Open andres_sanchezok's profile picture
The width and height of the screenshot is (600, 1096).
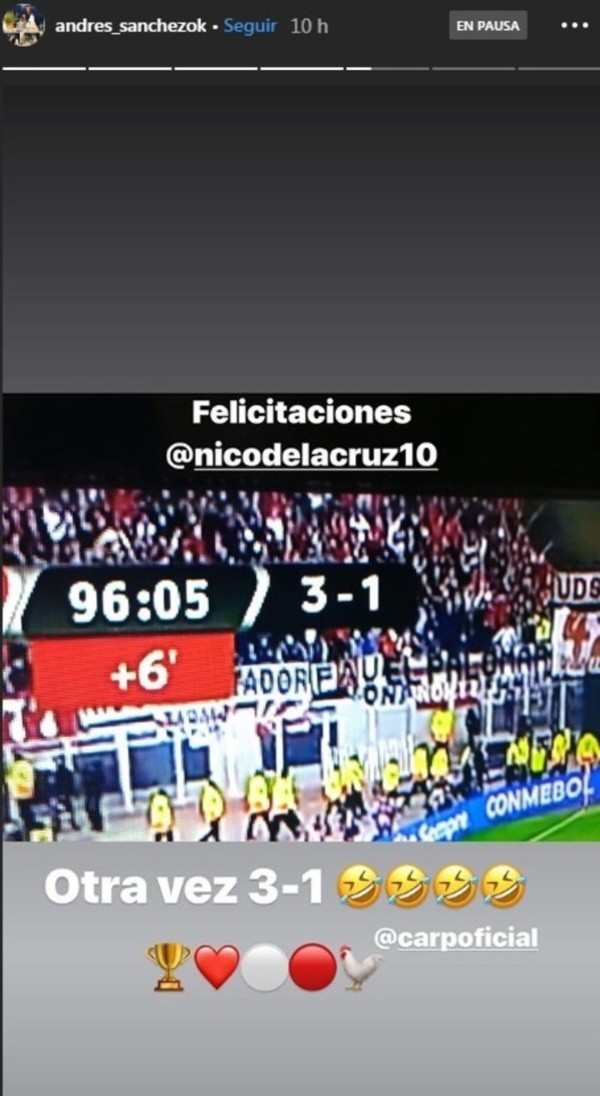24,25
